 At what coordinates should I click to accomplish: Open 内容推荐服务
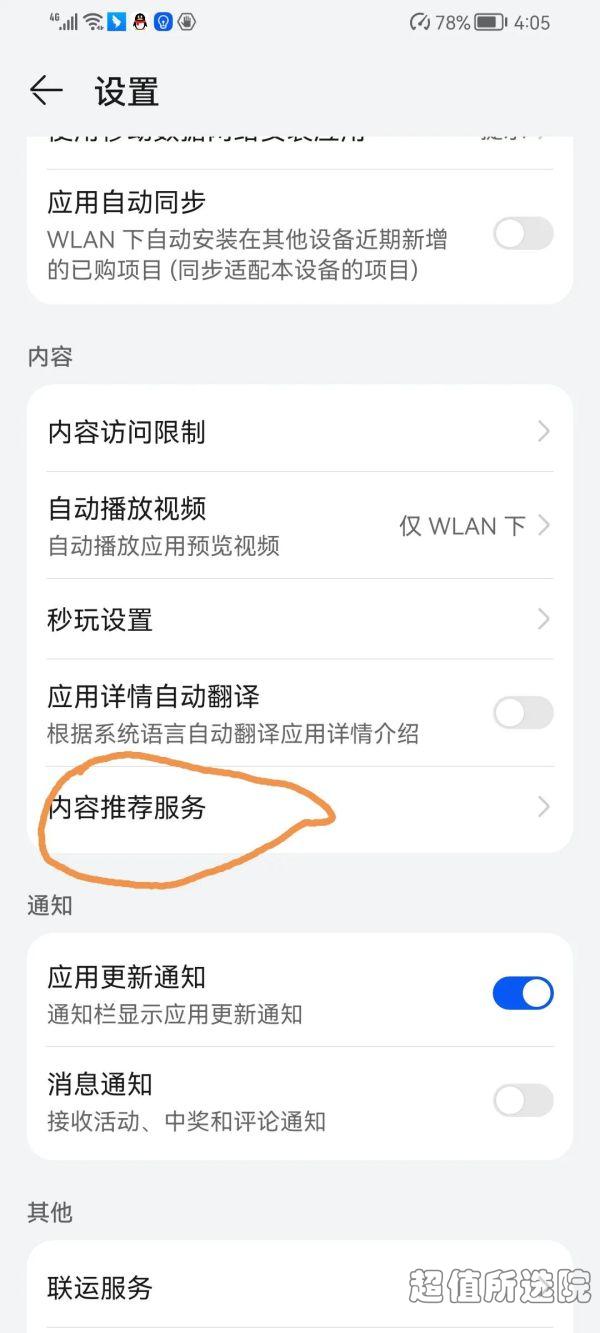(300, 807)
